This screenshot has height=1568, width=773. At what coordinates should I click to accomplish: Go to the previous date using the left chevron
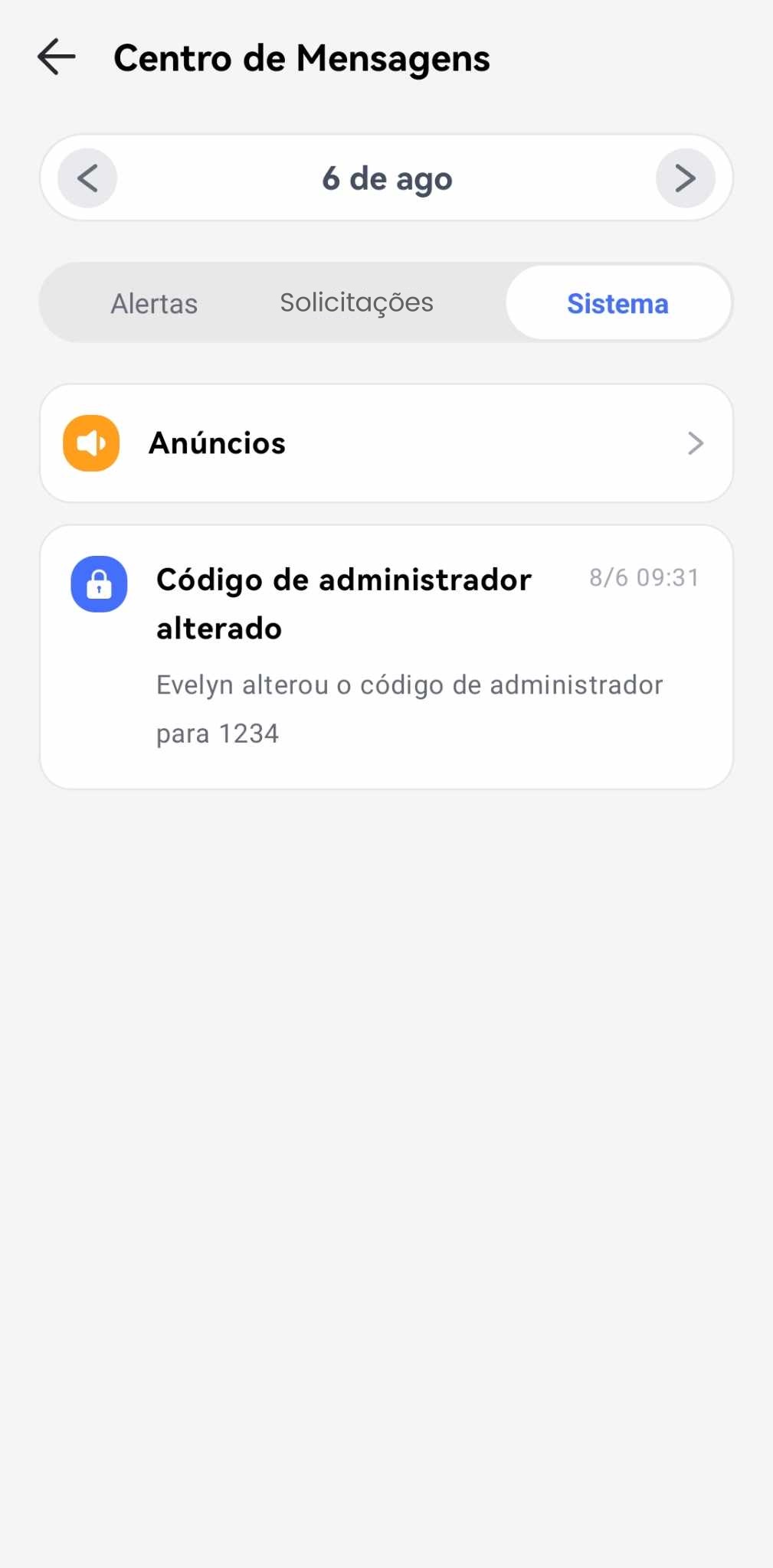[87, 178]
